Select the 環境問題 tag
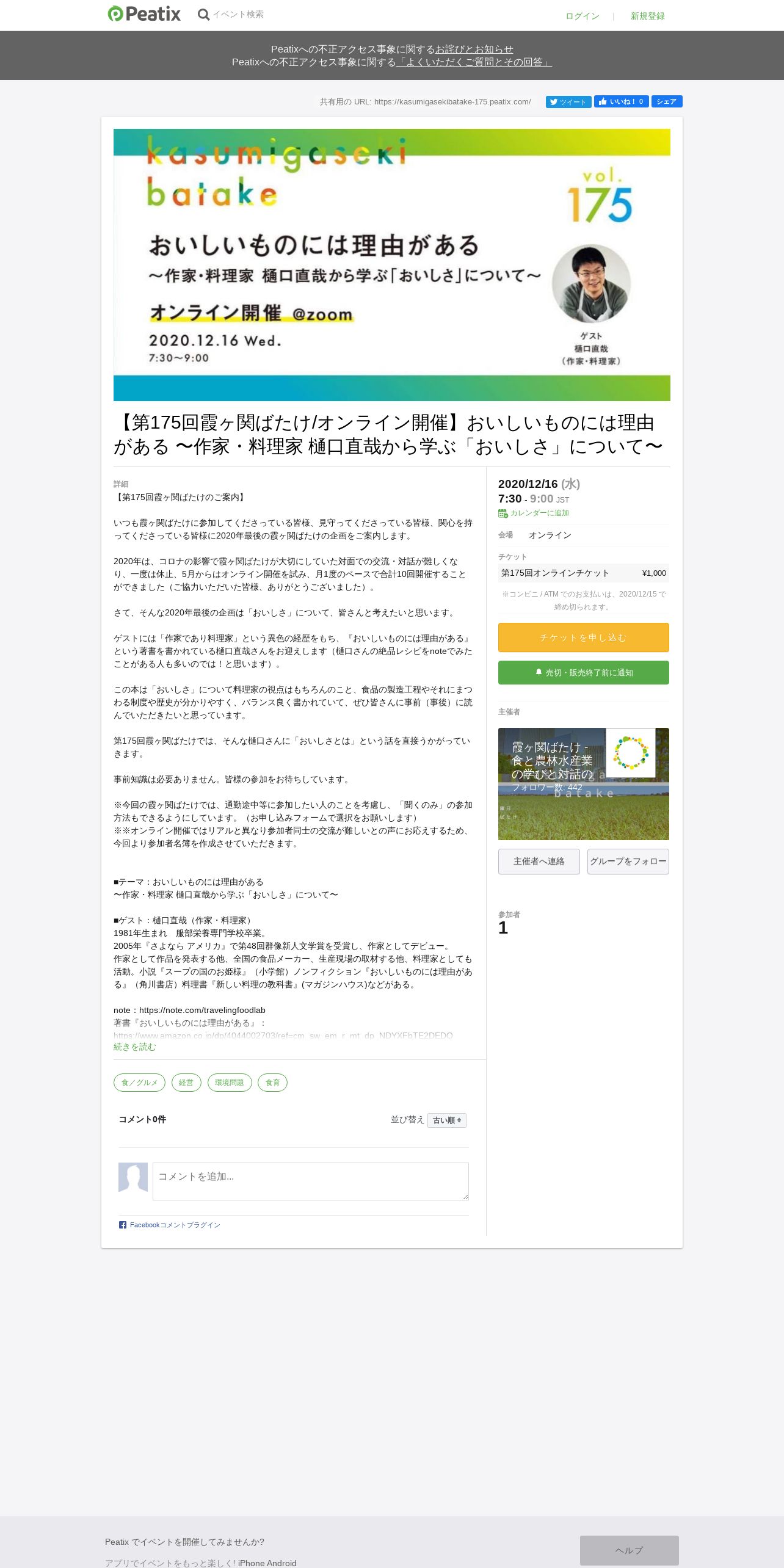 pyautogui.click(x=230, y=1083)
